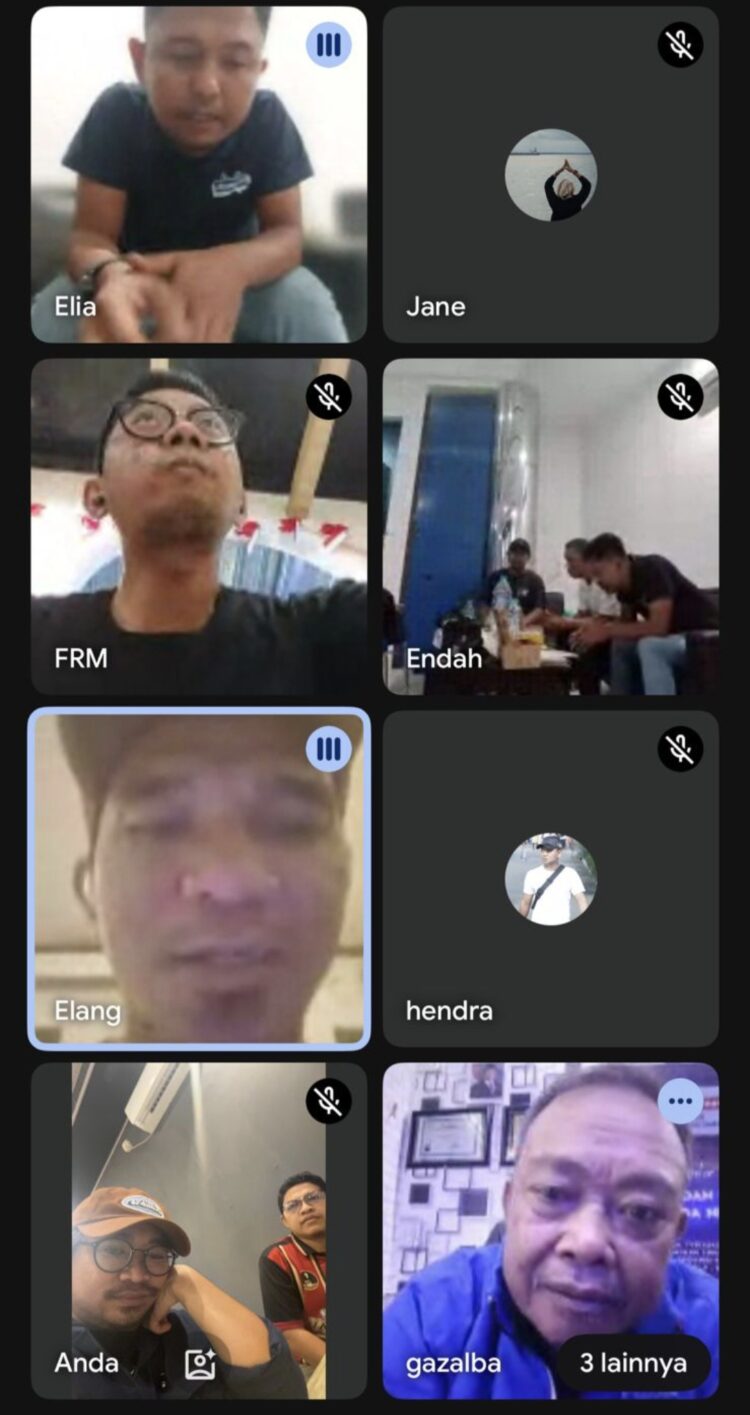Viewport: 750px width, 1415px height.
Task: Open the visual effects icon on Anda tile
Action: (200, 1364)
